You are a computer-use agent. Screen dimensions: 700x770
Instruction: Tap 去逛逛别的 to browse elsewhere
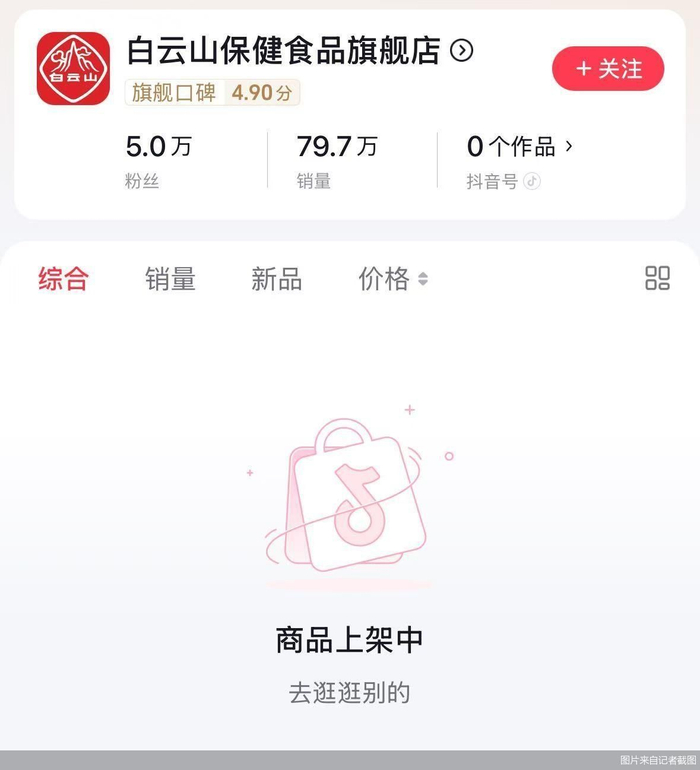click(349, 693)
